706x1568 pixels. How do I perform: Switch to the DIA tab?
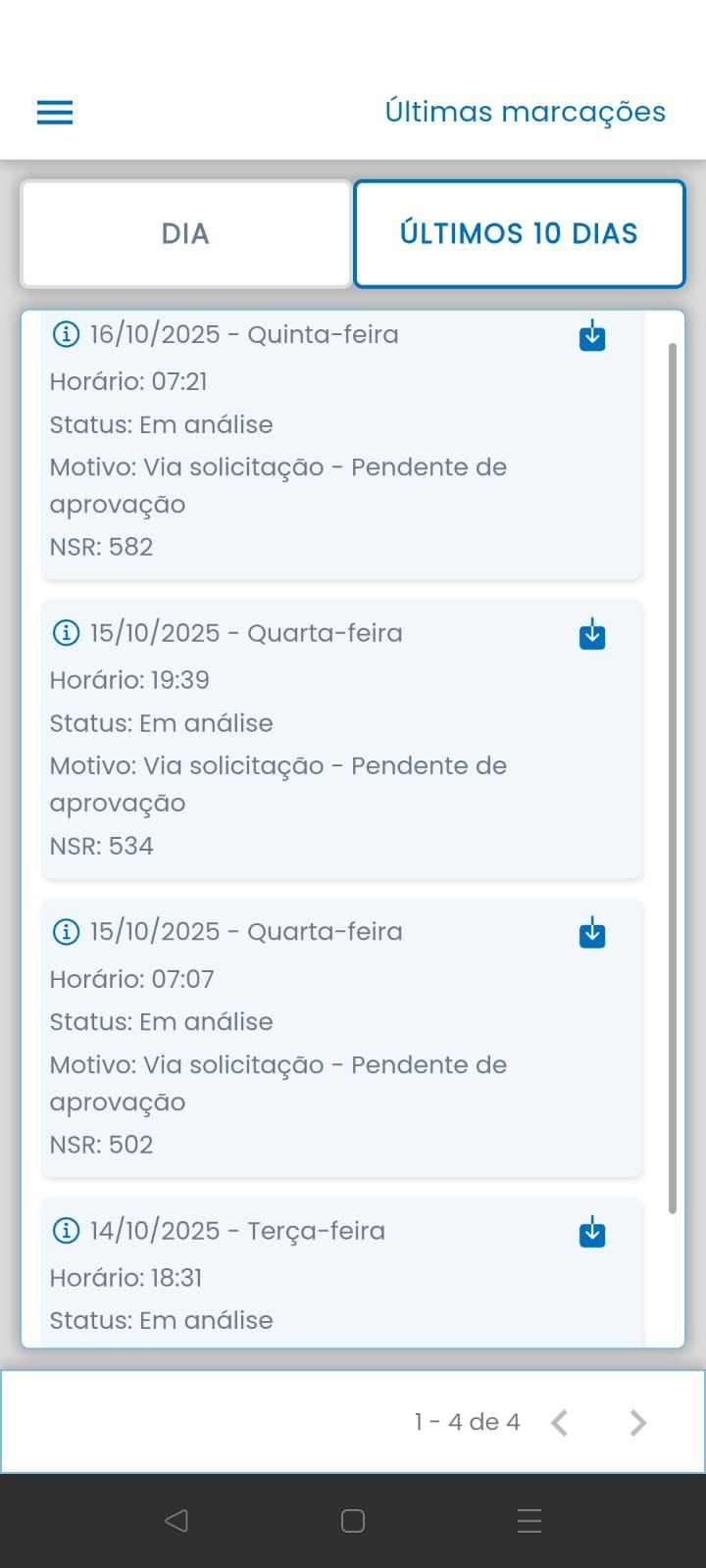(185, 233)
